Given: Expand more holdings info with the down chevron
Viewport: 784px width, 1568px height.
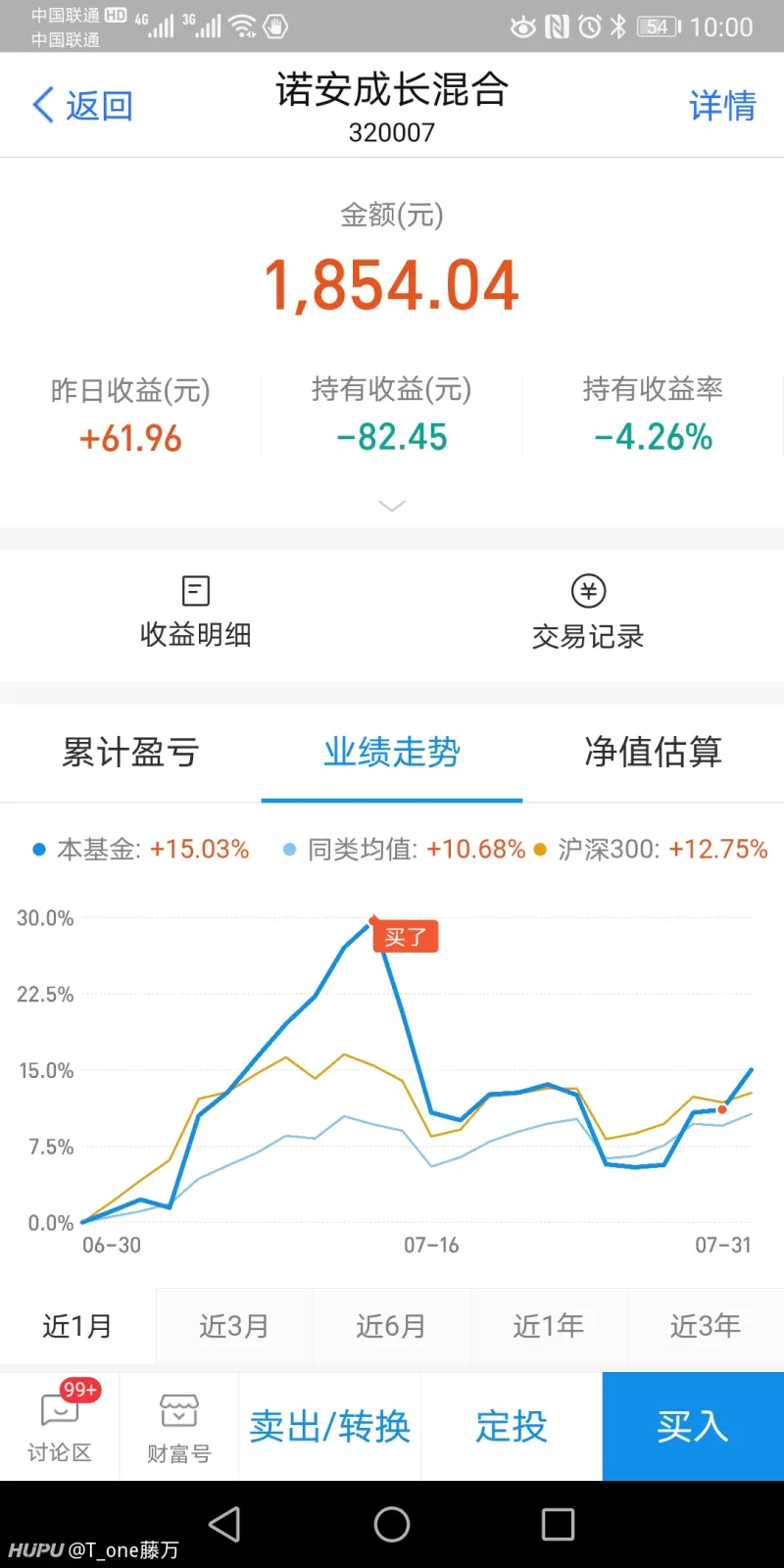Looking at the screenshot, I should pyautogui.click(x=392, y=506).
